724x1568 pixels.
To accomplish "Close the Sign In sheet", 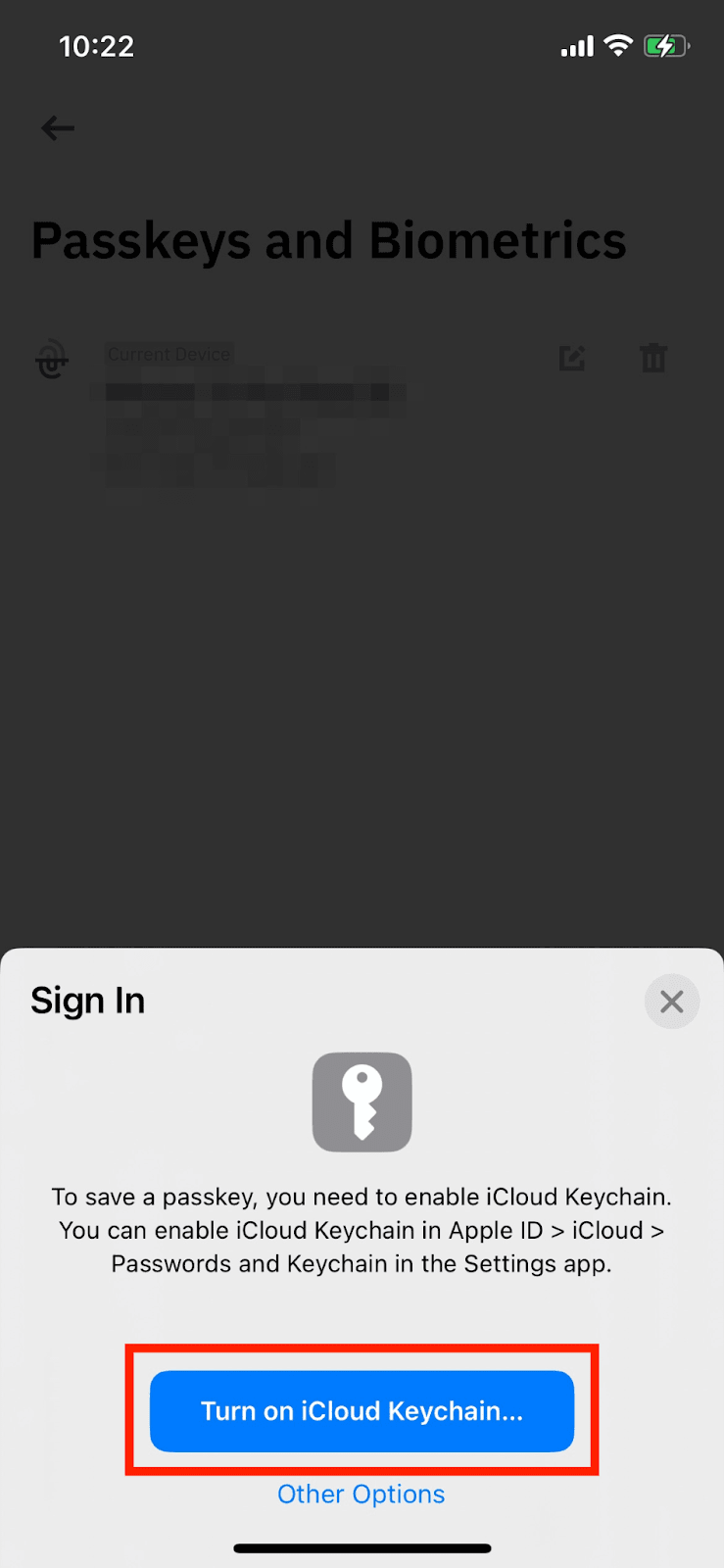I will click(672, 1002).
